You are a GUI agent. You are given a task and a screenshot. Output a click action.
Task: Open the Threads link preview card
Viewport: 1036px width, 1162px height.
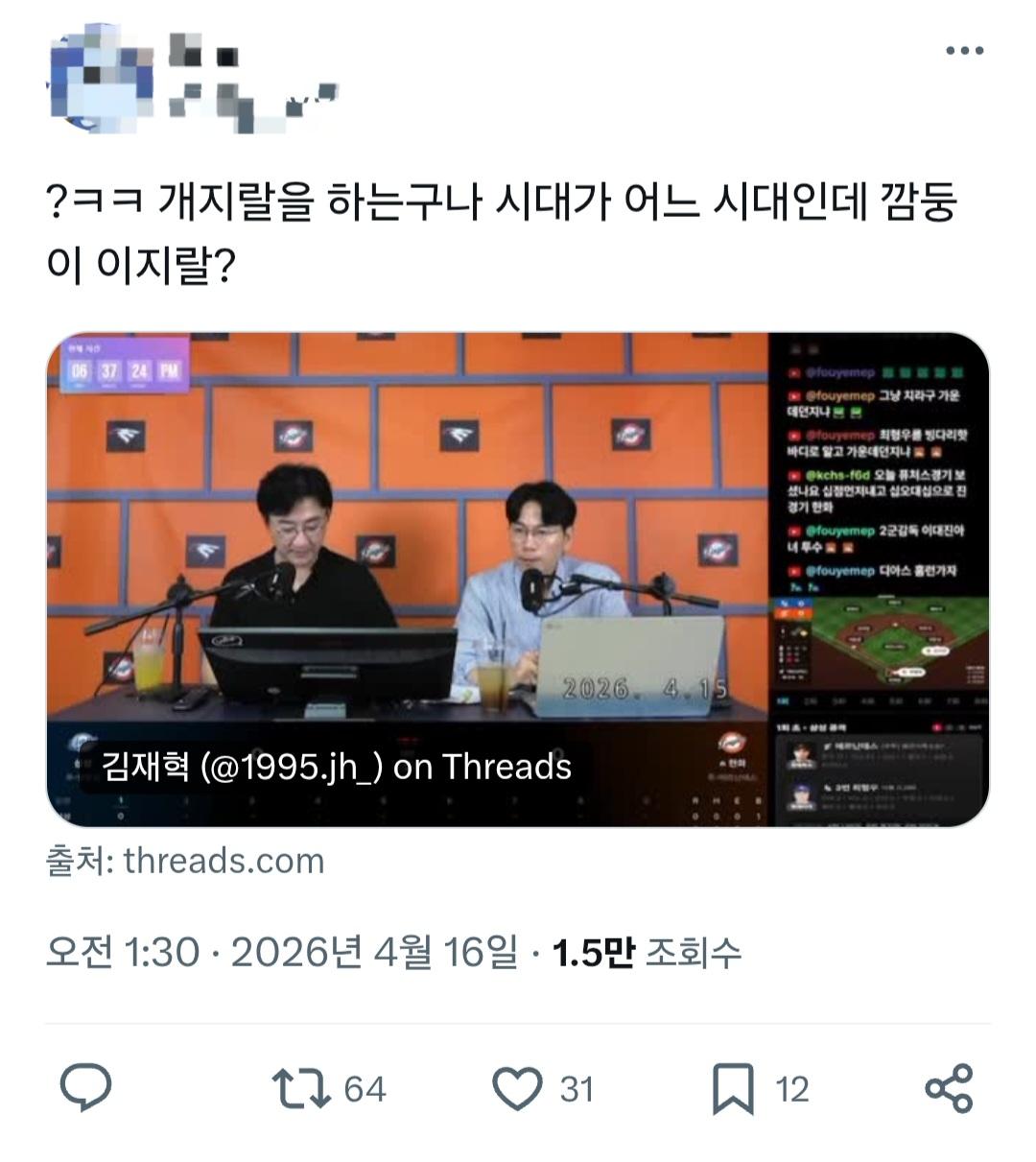coord(517,579)
